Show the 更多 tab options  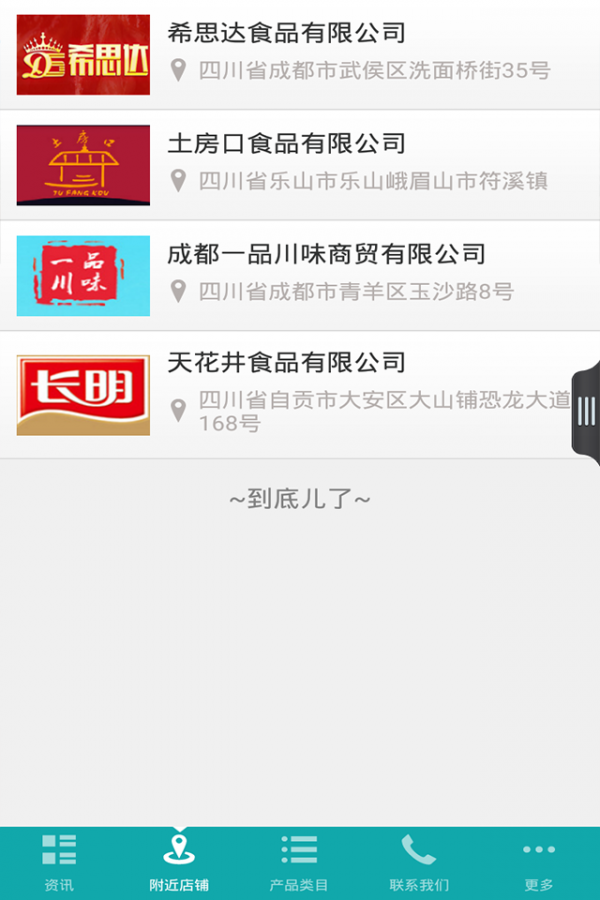tap(539, 863)
